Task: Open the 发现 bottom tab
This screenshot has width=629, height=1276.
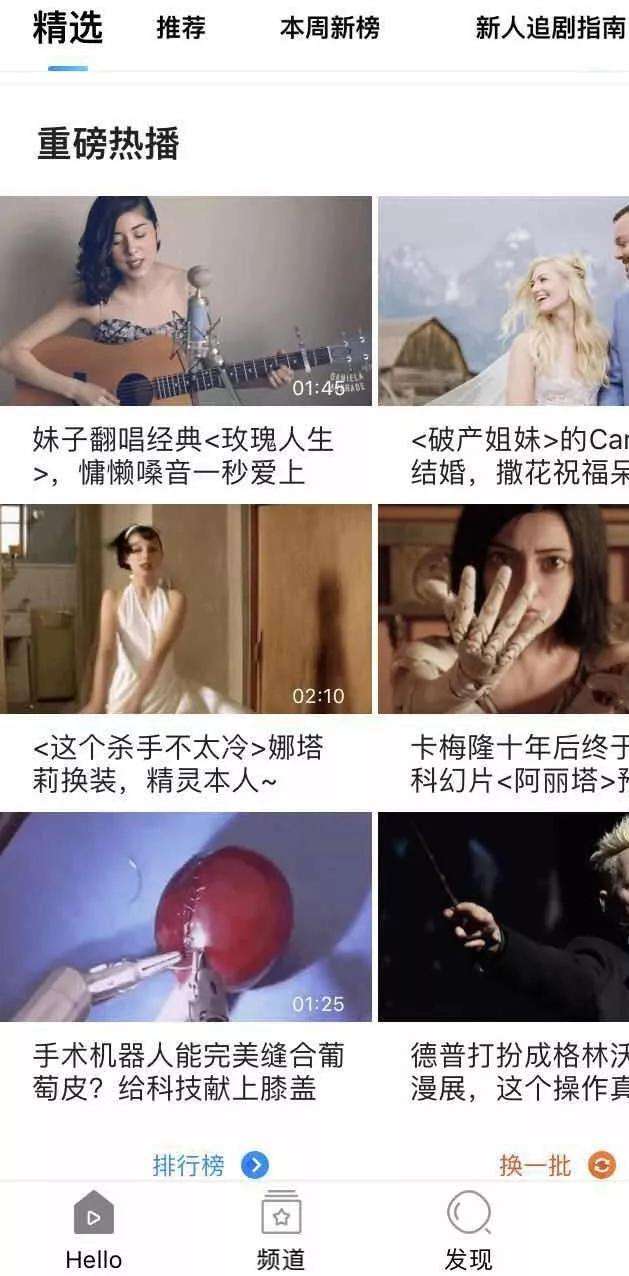Action: click(x=469, y=1230)
